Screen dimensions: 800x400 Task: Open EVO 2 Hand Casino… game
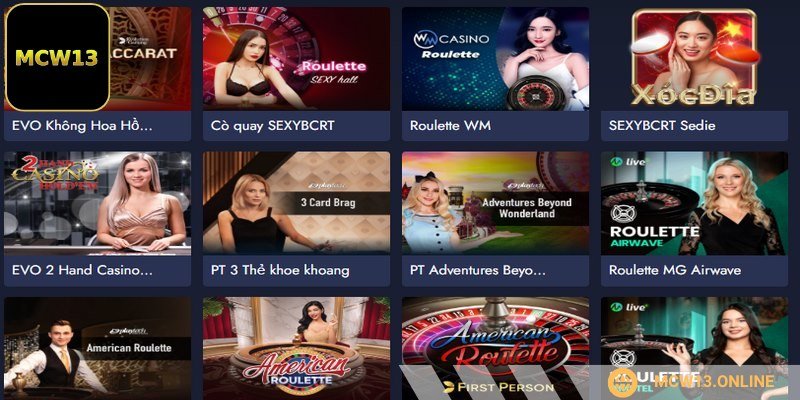(x=97, y=204)
